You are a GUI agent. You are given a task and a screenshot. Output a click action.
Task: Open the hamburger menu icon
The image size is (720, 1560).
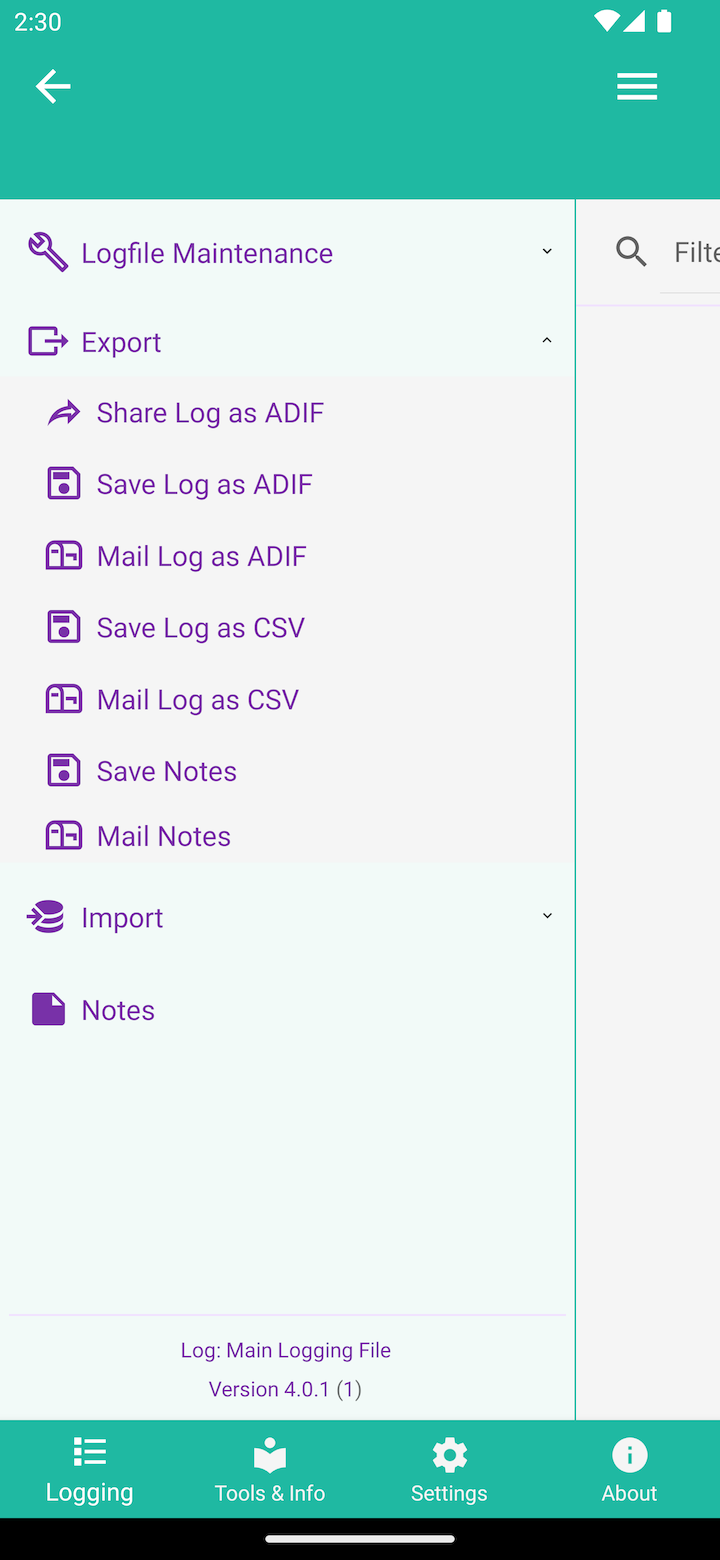636,87
